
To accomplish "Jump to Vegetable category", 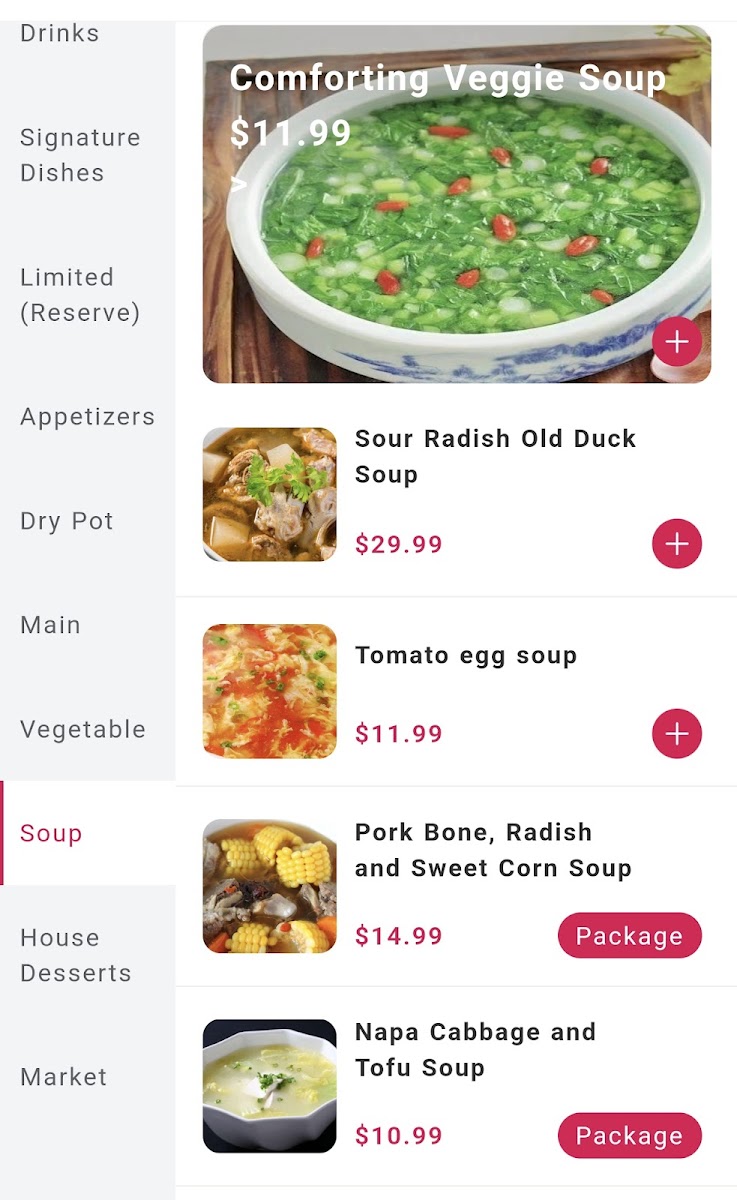I will click(83, 729).
